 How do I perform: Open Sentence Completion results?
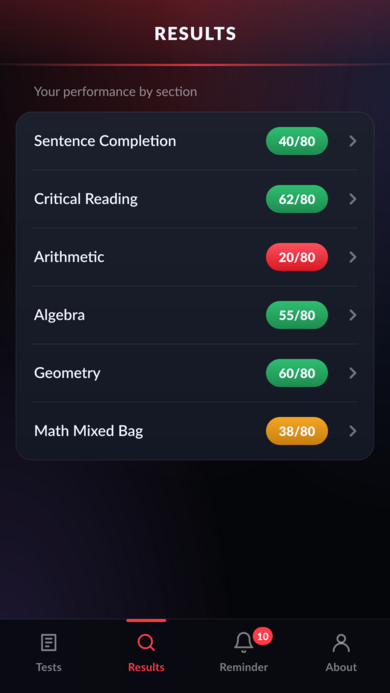(195, 141)
